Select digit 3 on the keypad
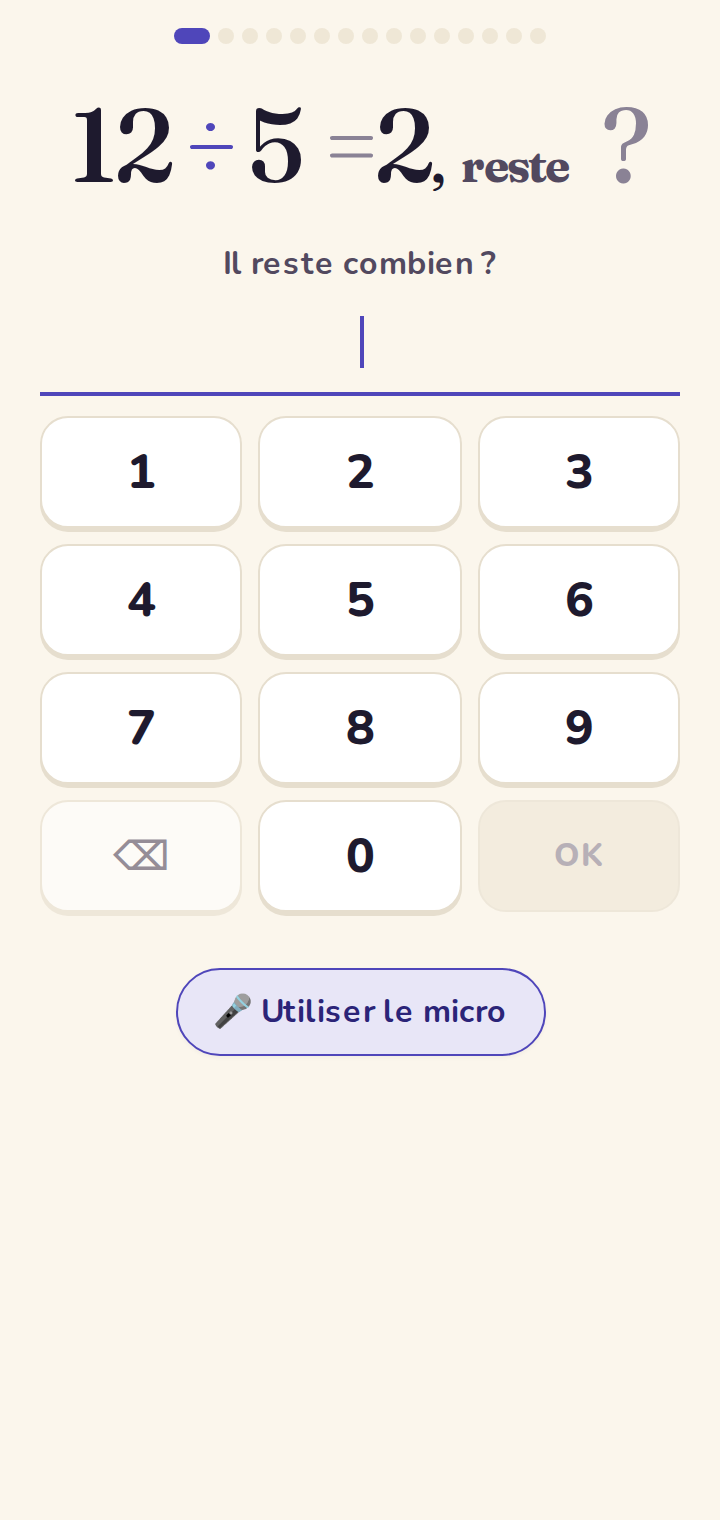This screenshot has width=720, height=1520. tap(579, 472)
